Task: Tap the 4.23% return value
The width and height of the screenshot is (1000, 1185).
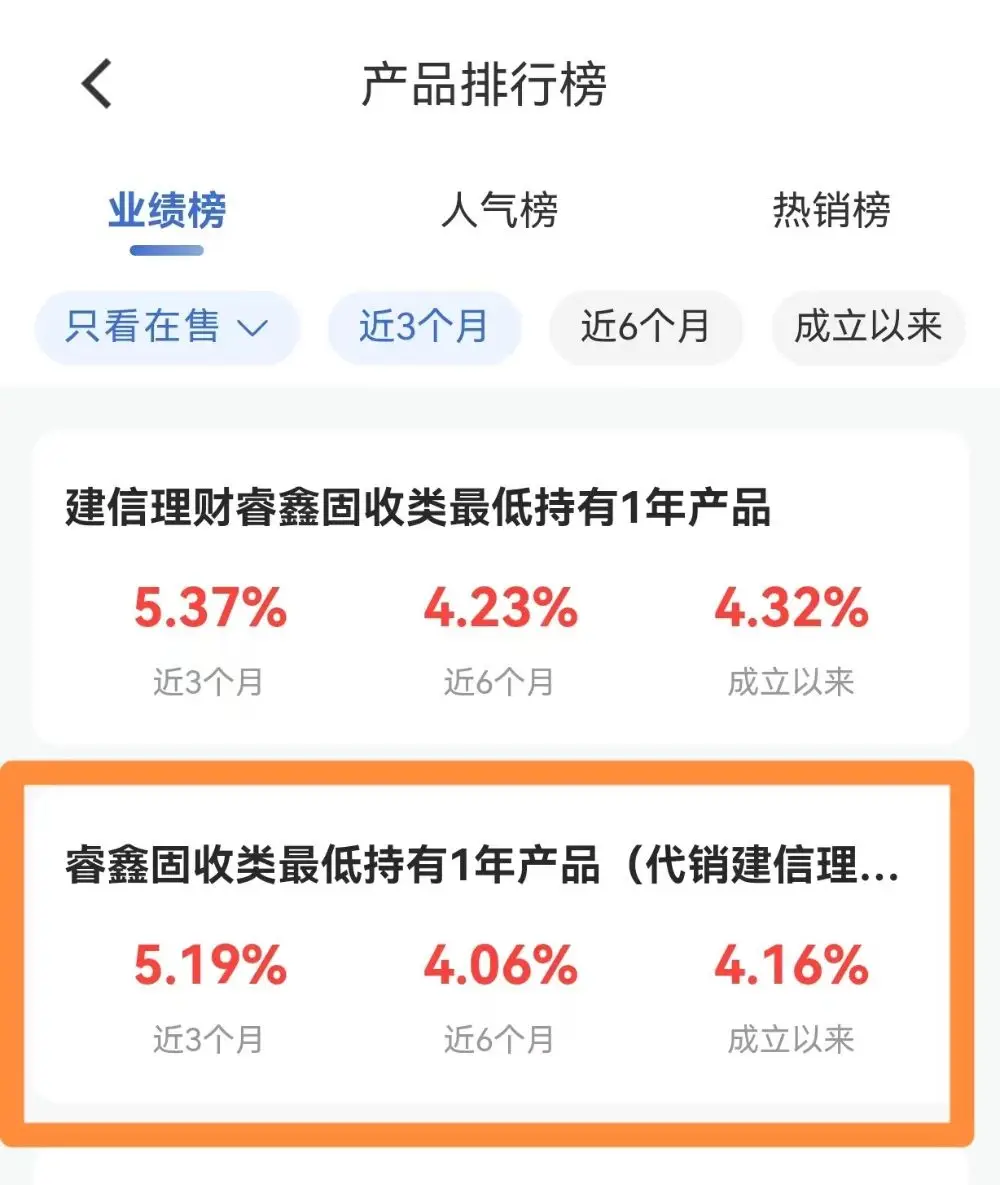Action: tap(499, 608)
